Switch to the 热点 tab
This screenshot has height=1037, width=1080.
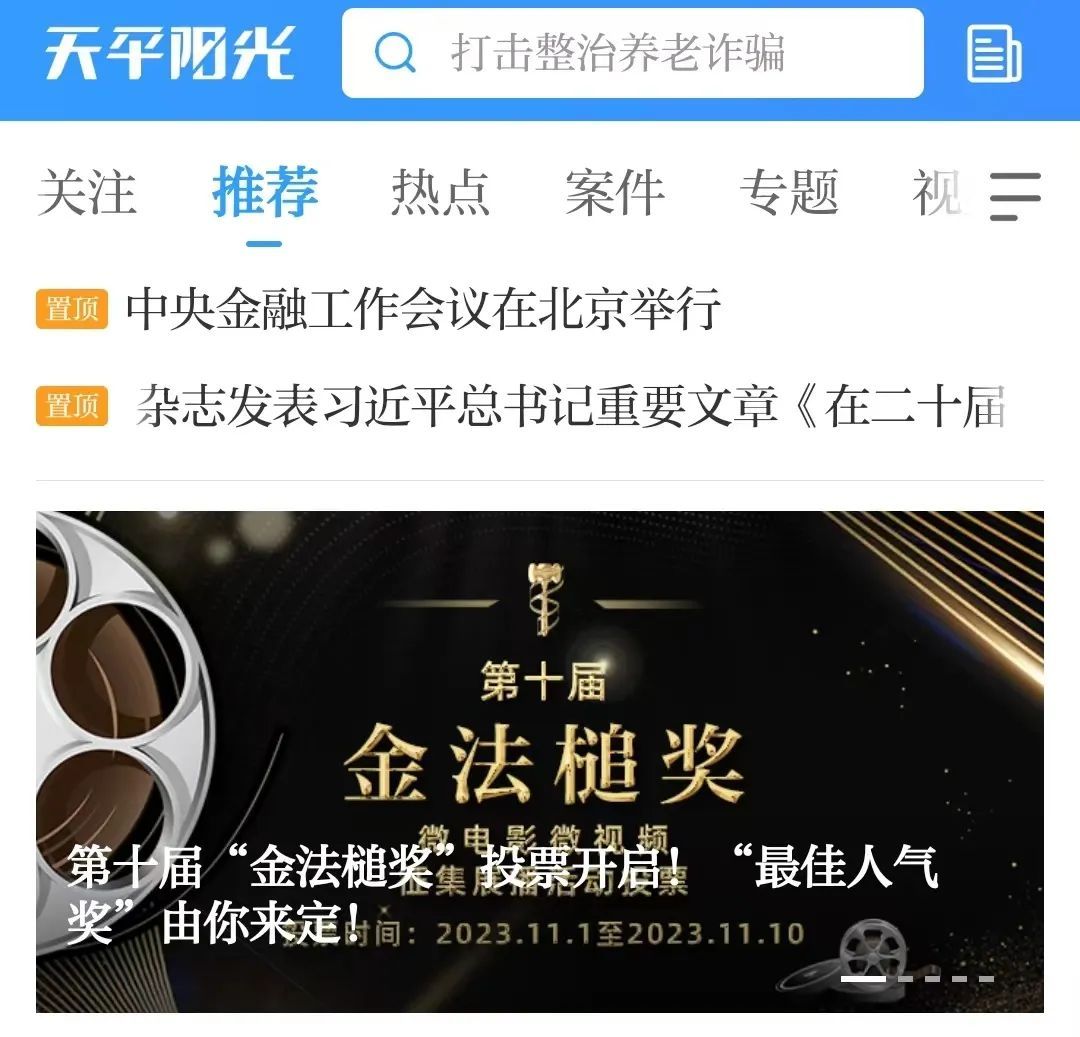pyautogui.click(x=440, y=192)
